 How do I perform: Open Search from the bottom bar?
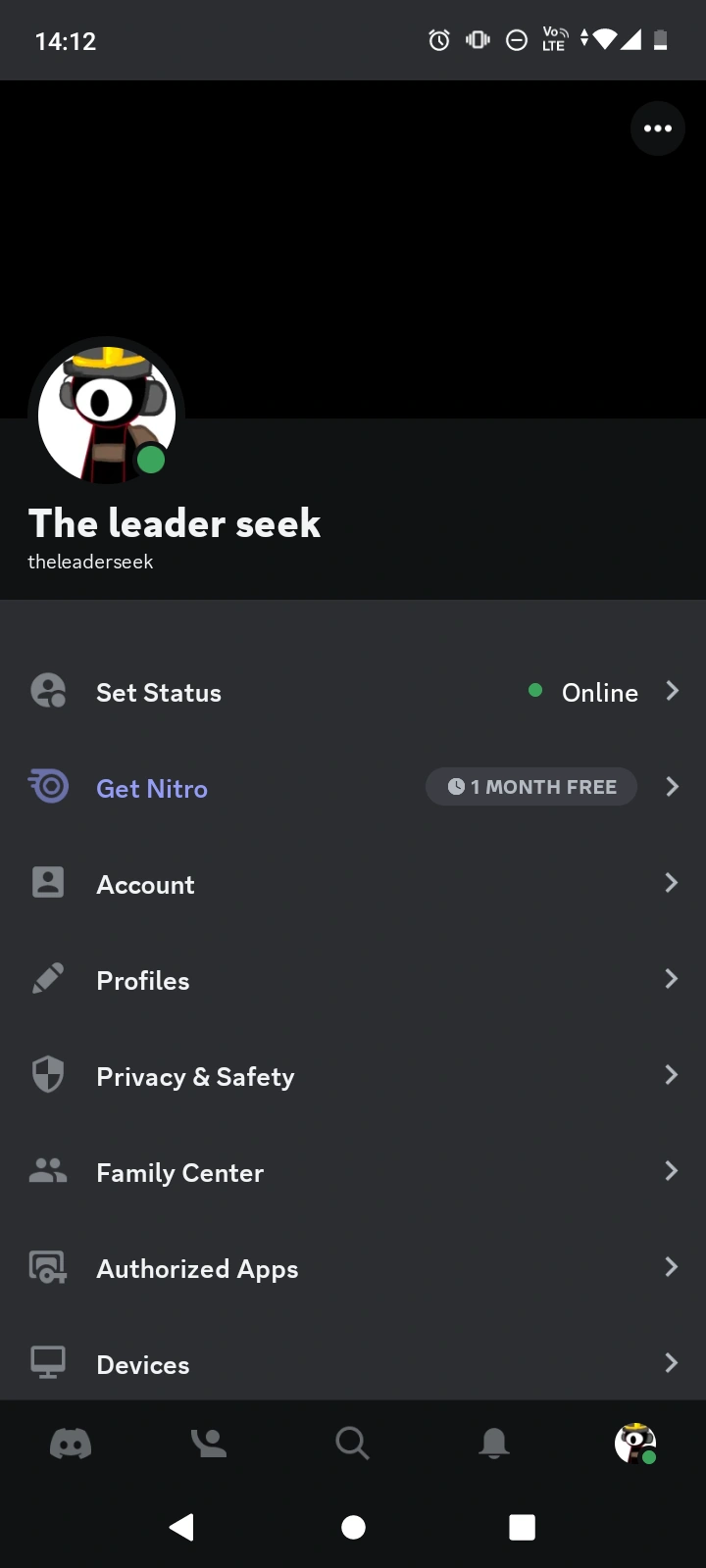(352, 1442)
